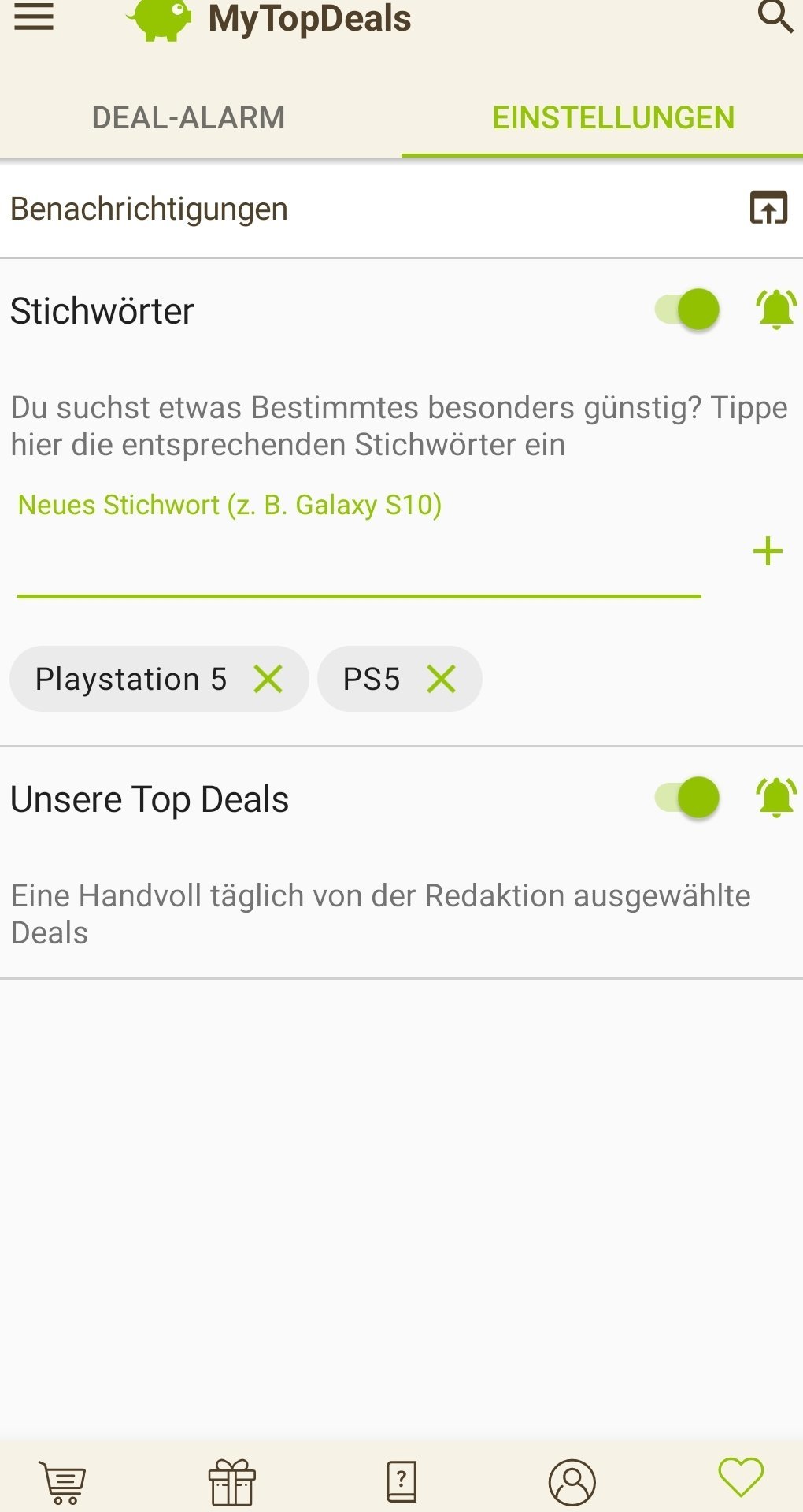Open the hamburger drawer menu
The image size is (803, 1512).
coord(34,17)
